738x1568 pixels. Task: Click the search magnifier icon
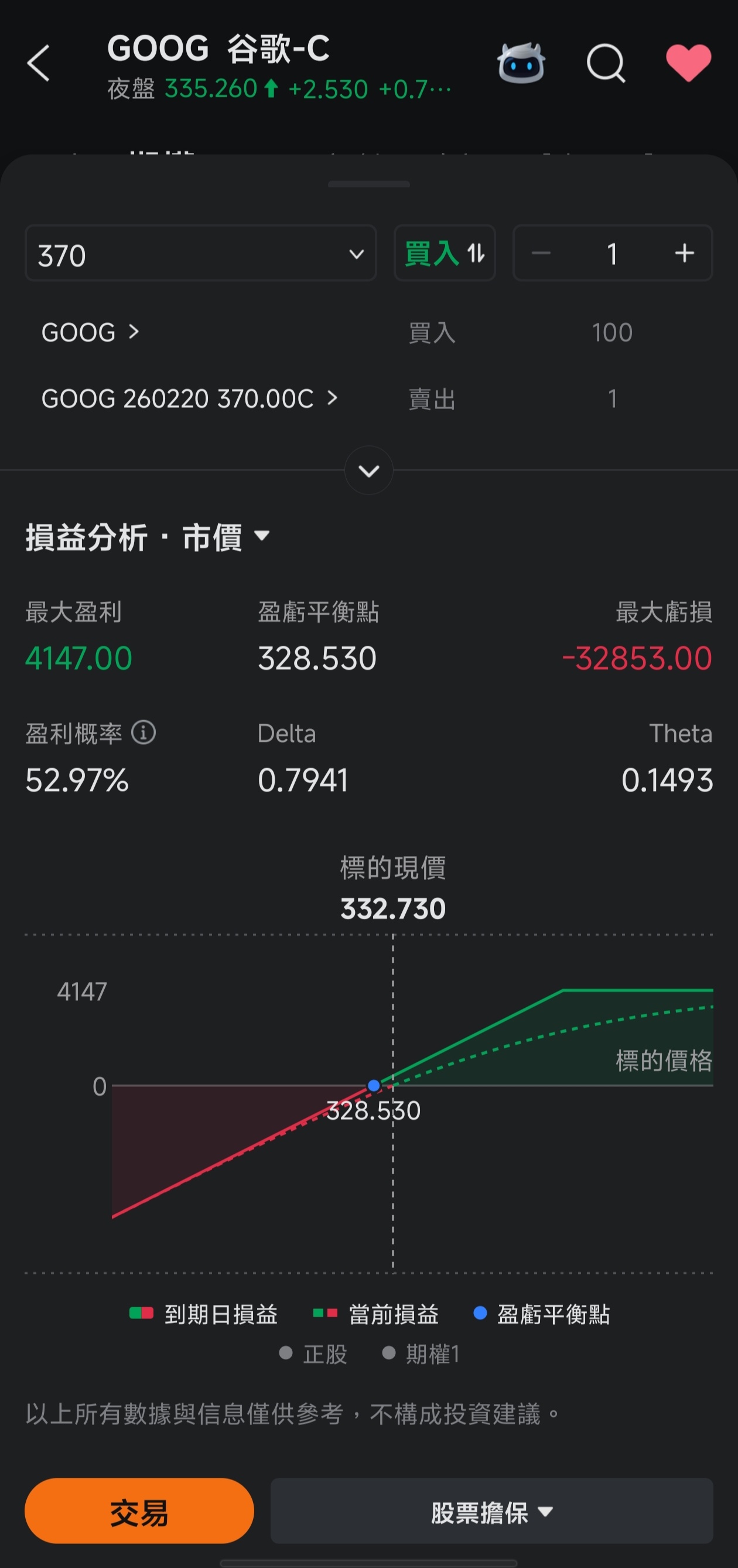click(606, 63)
